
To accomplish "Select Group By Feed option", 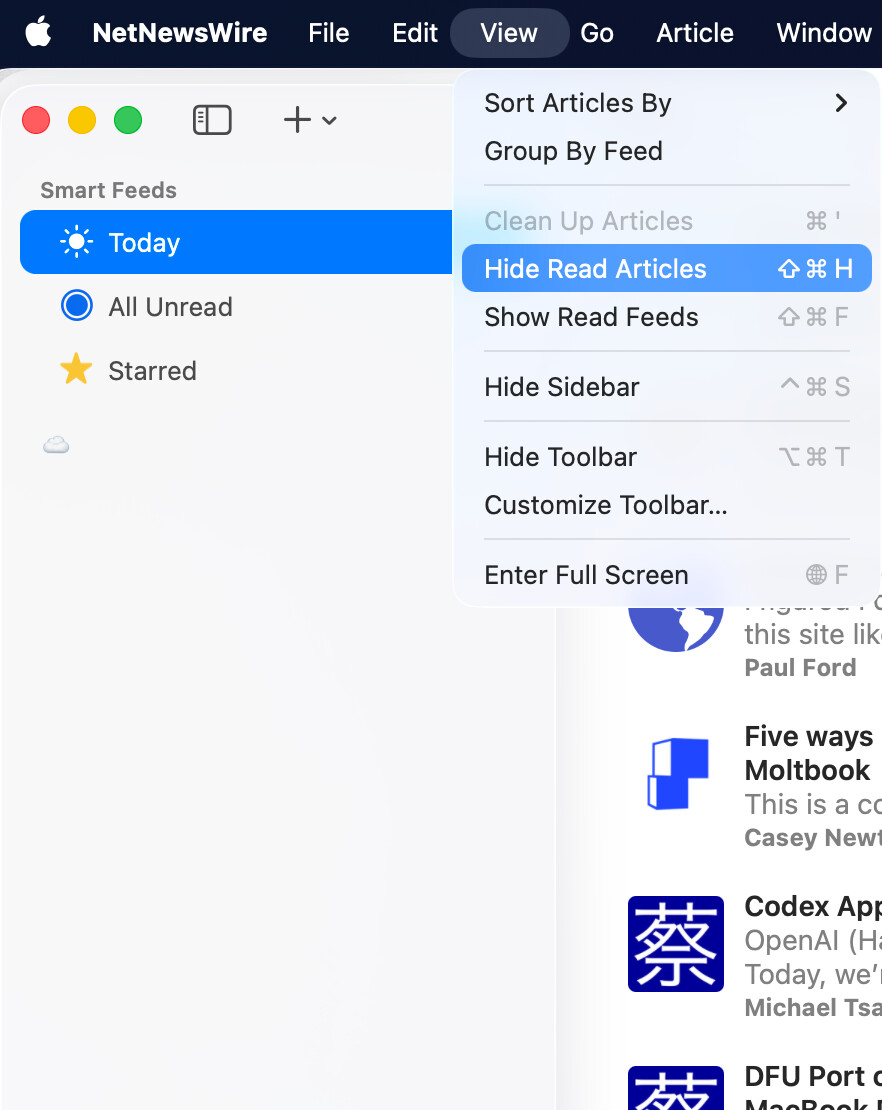I will pos(573,151).
